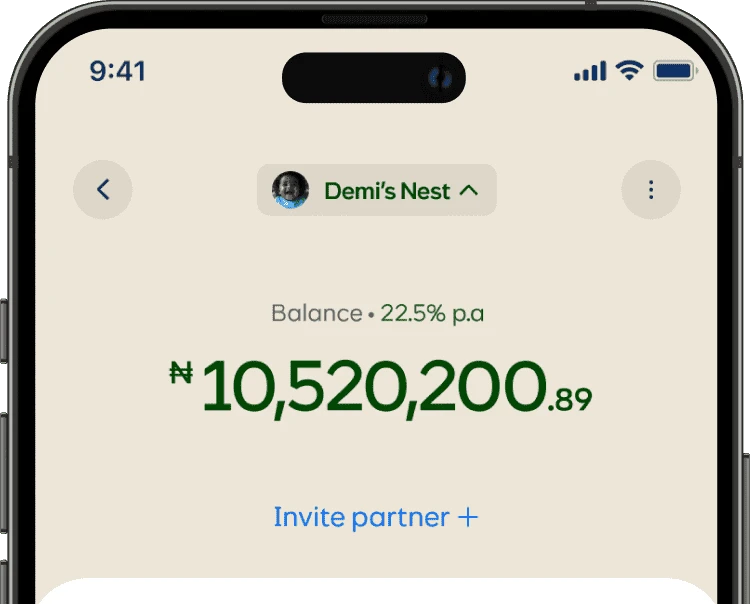Open the three-dot overflow menu

(651, 190)
